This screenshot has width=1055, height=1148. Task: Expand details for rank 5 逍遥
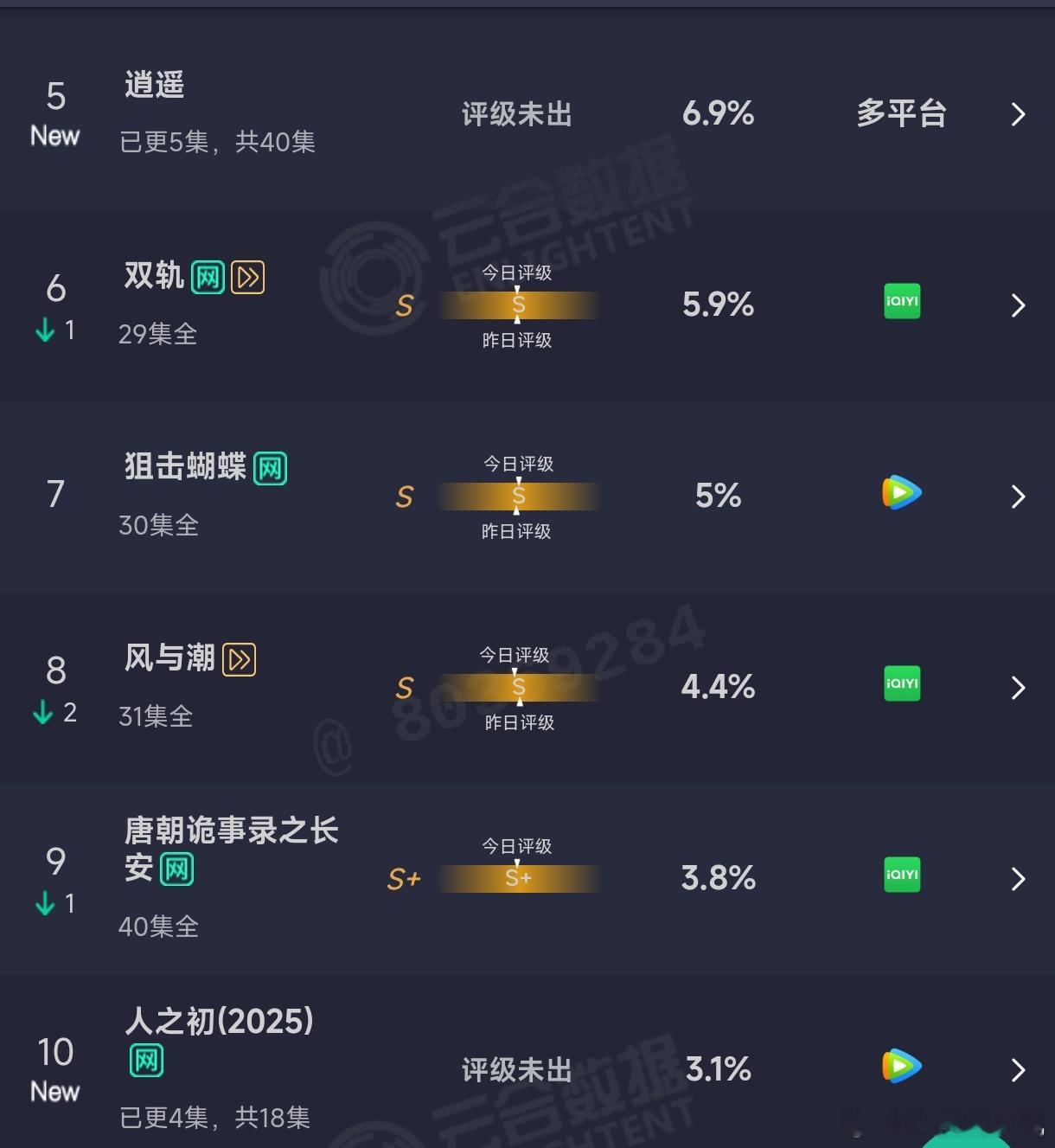[1018, 113]
